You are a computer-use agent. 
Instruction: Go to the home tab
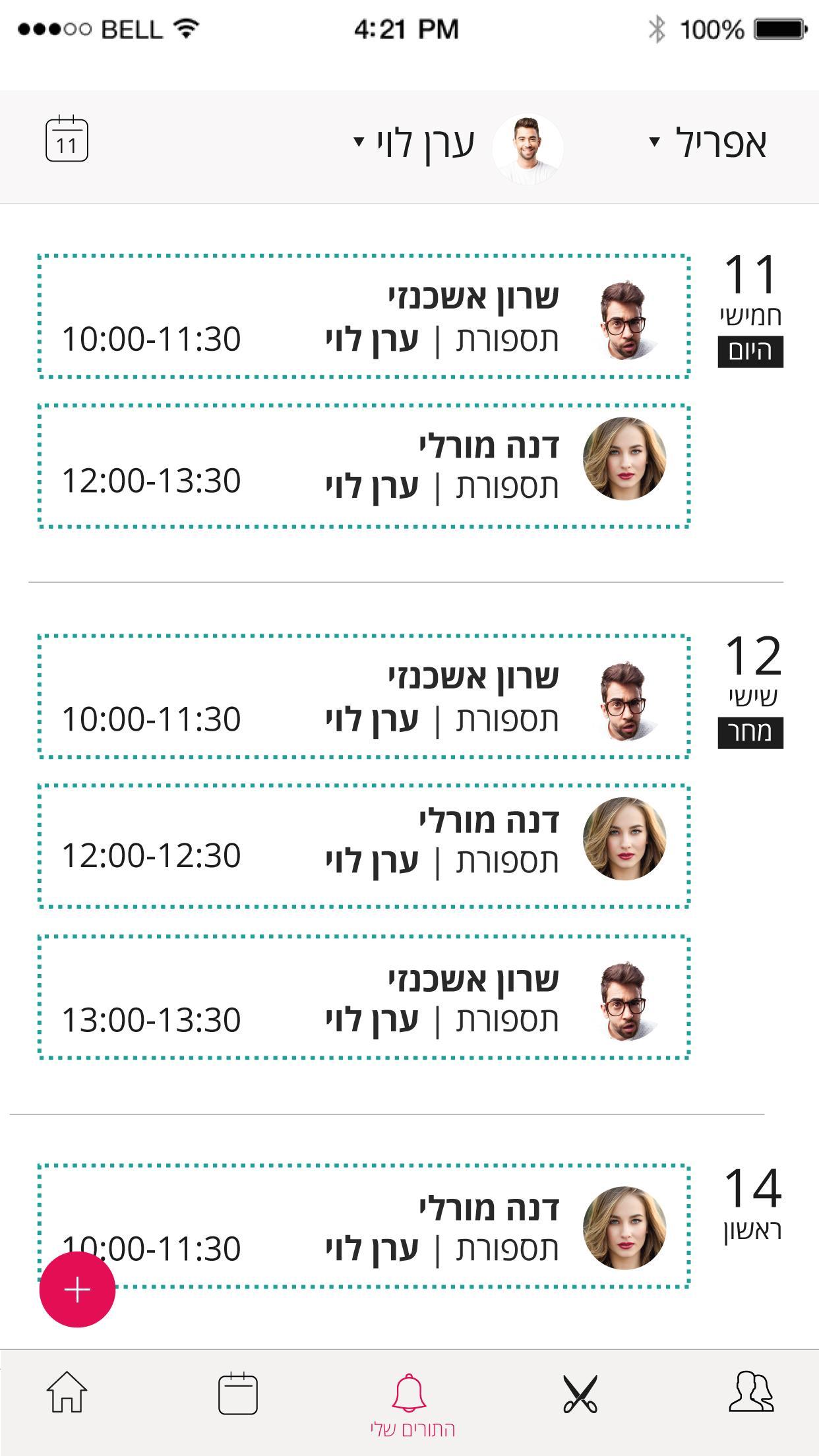pyautogui.click(x=67, y=1392)
